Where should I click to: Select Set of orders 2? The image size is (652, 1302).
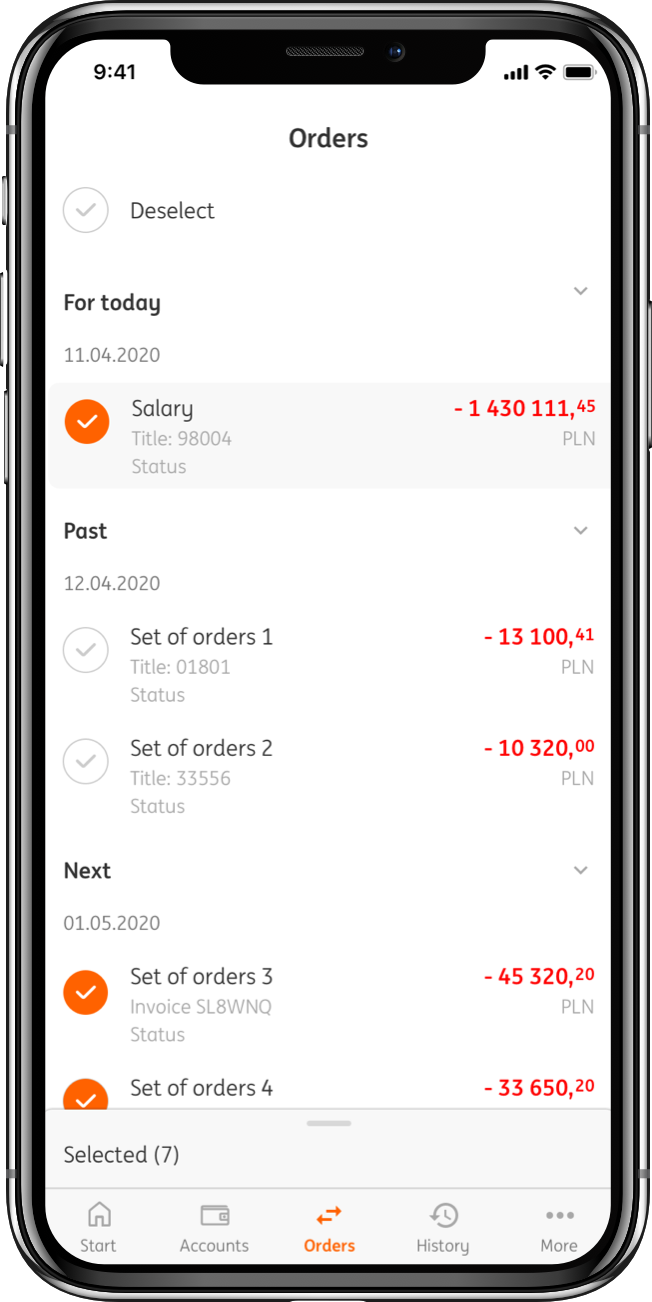click(86, 761)
